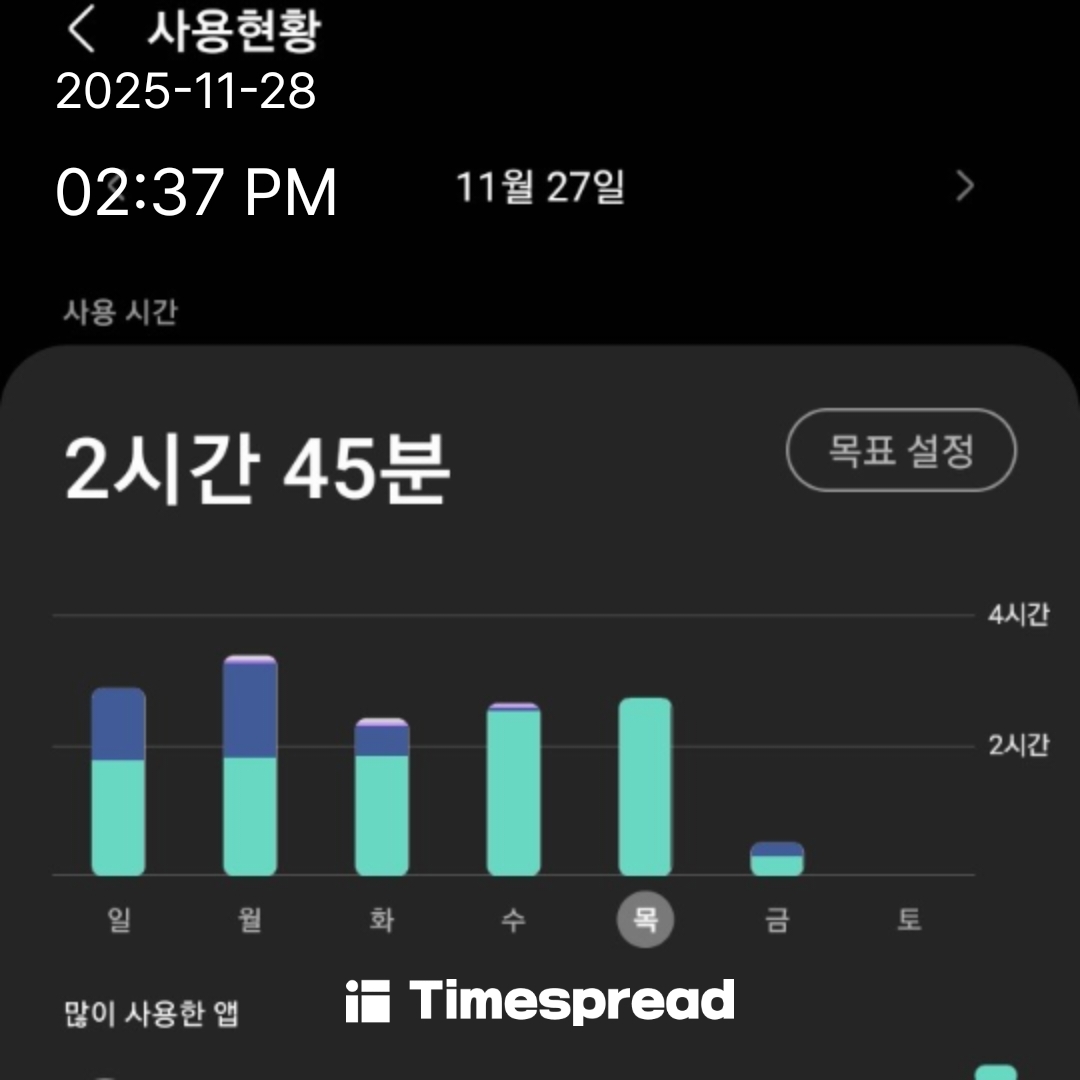Open the 목표 설정 button
This screenshot has width=1080, height=1080.
pos(901,451)
